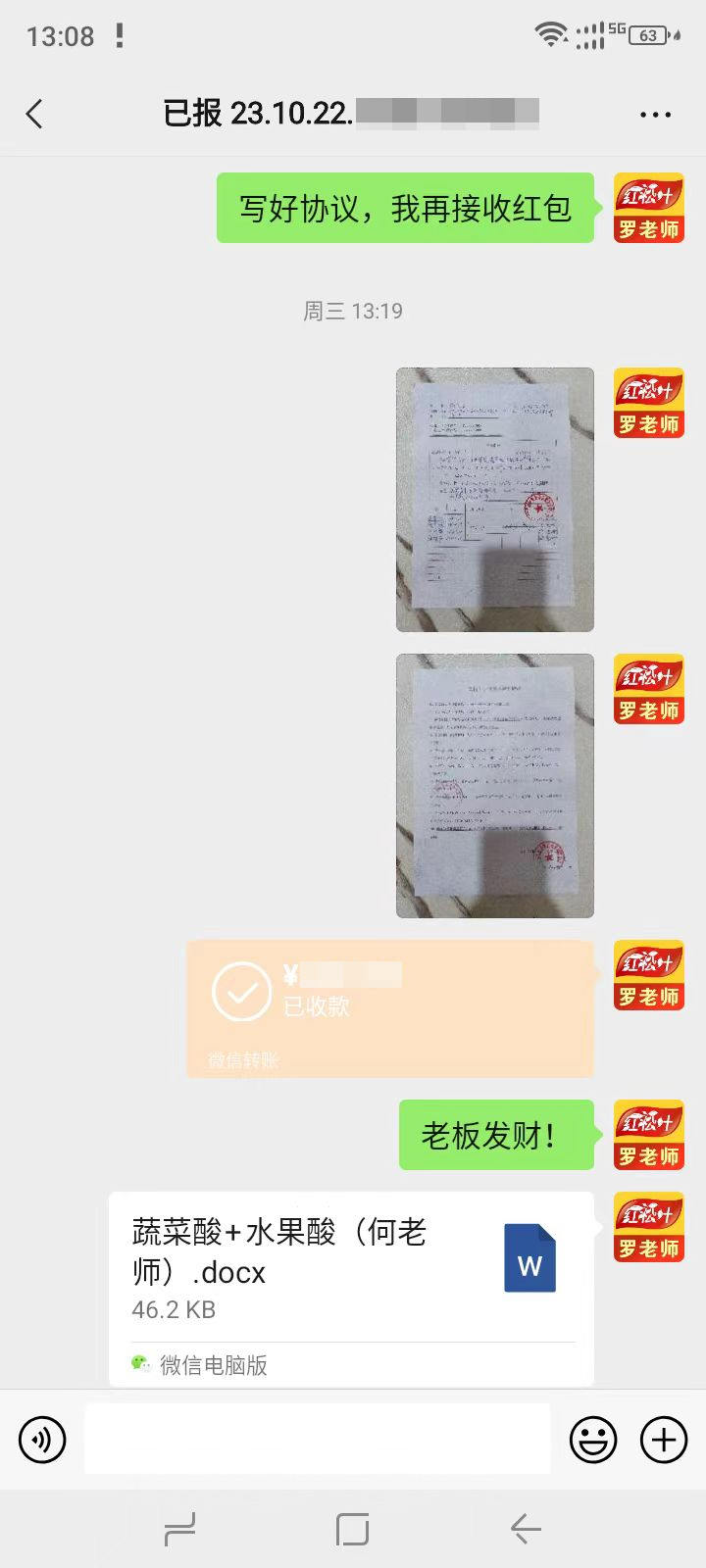Open the second agreement photo

click(494, 786)
